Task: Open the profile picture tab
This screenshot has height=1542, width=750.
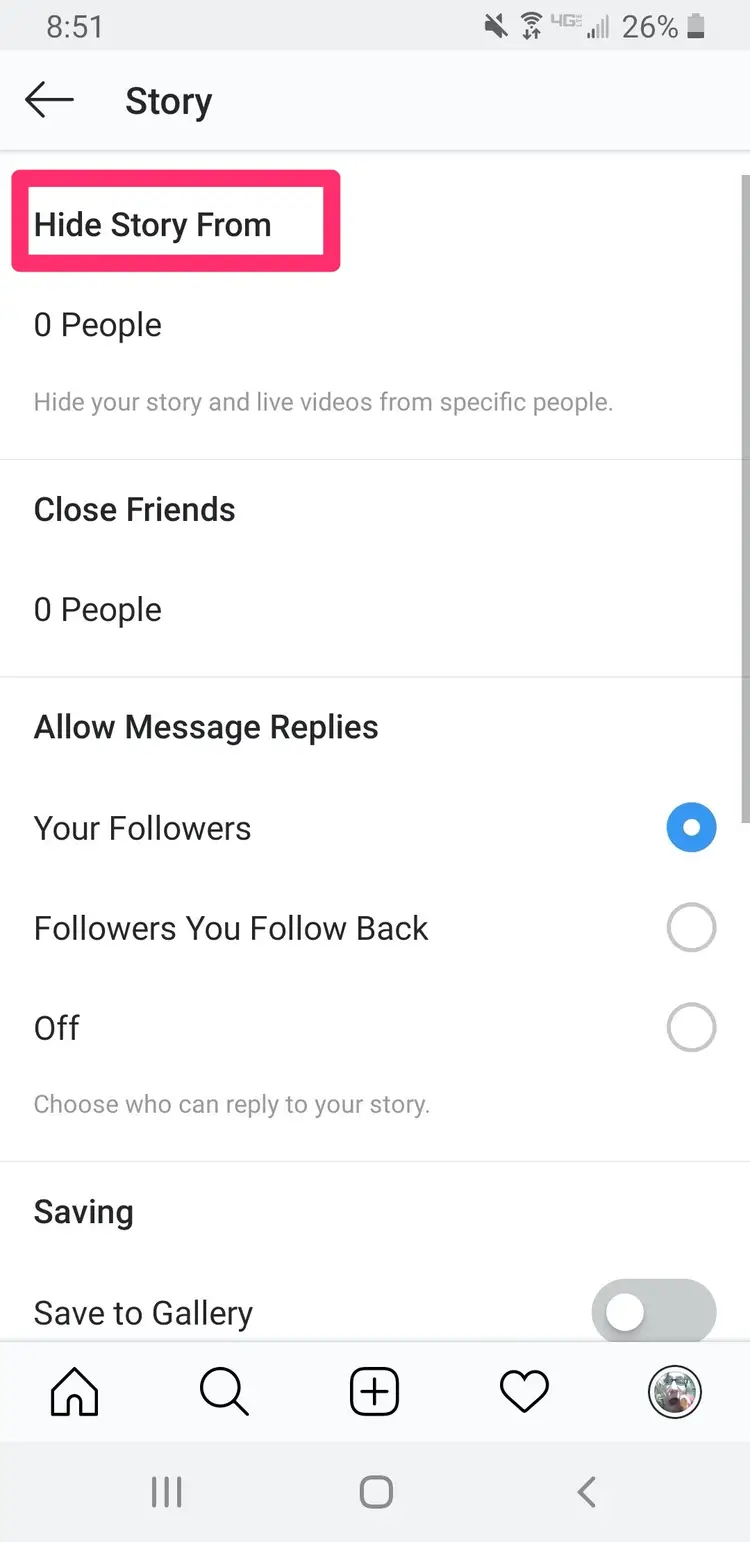Action: [x=675, y=1391]
